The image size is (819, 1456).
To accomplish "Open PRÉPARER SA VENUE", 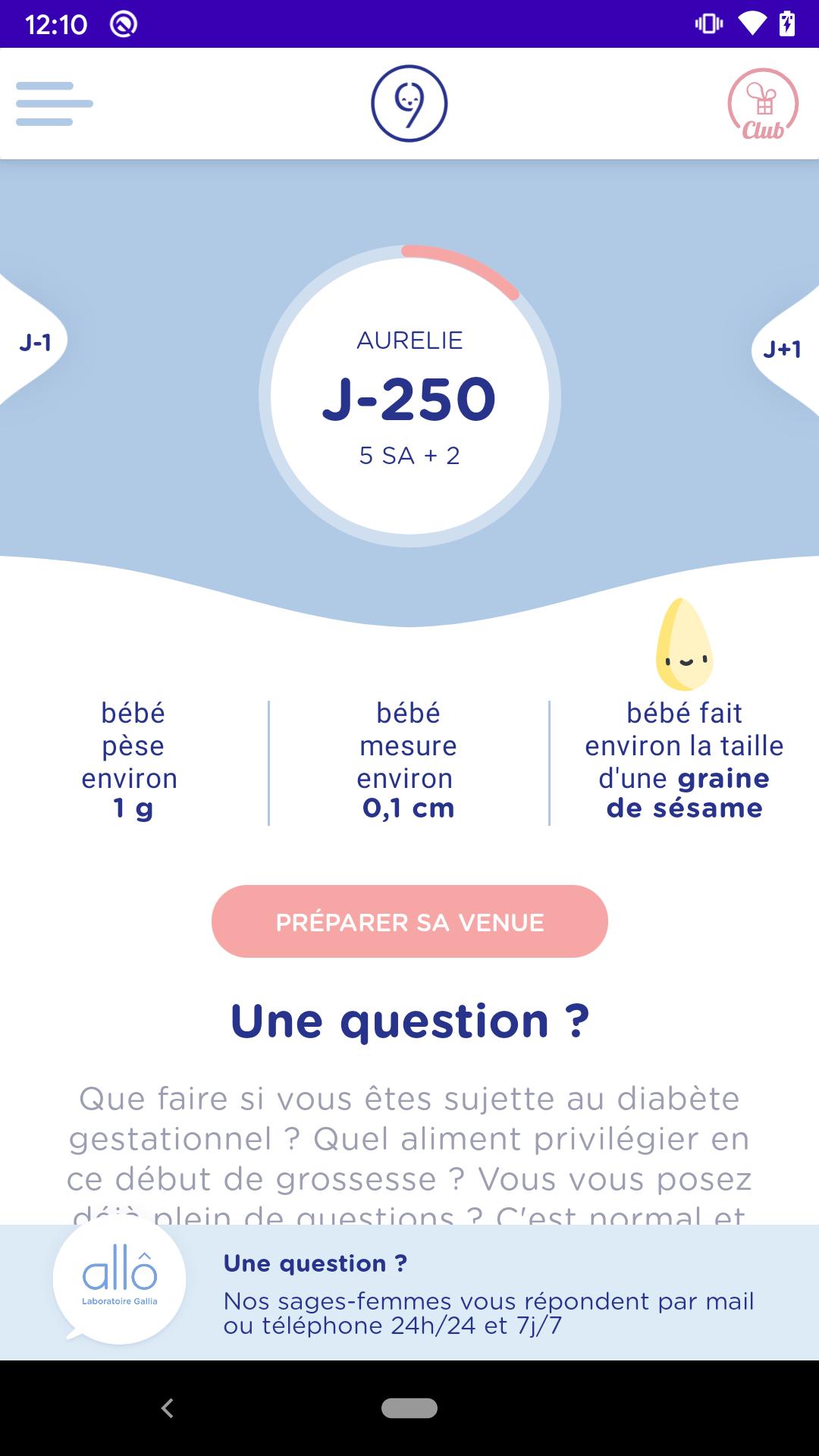I will [x=409, y=922].
